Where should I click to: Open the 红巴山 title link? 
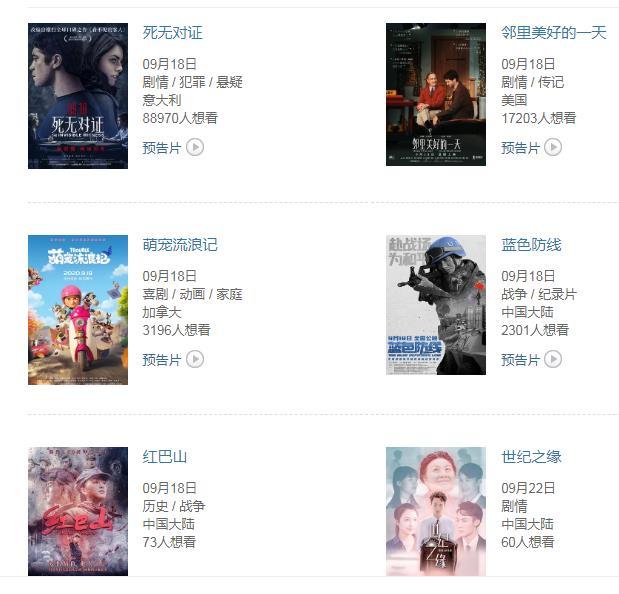(x=164, y=457)
